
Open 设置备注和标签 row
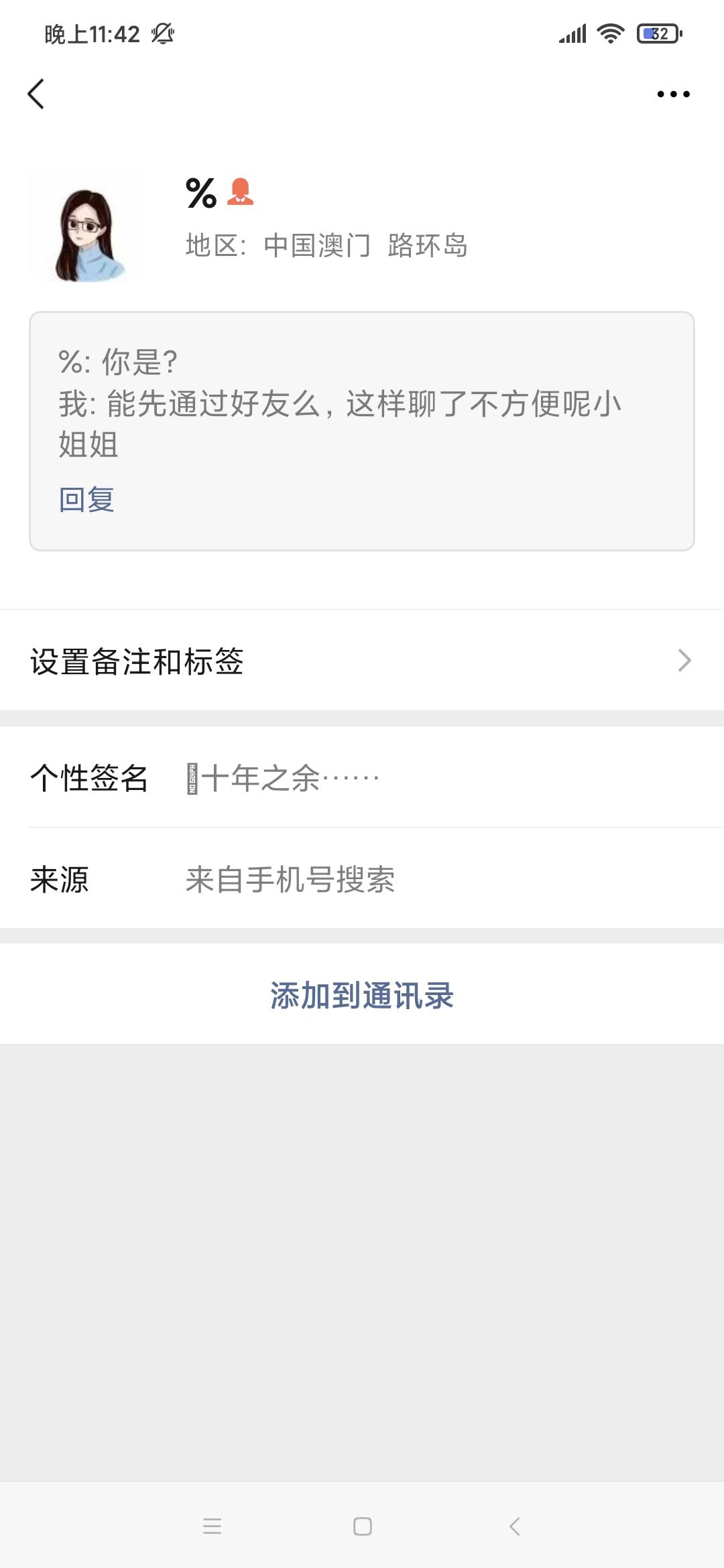pos(362,661)
